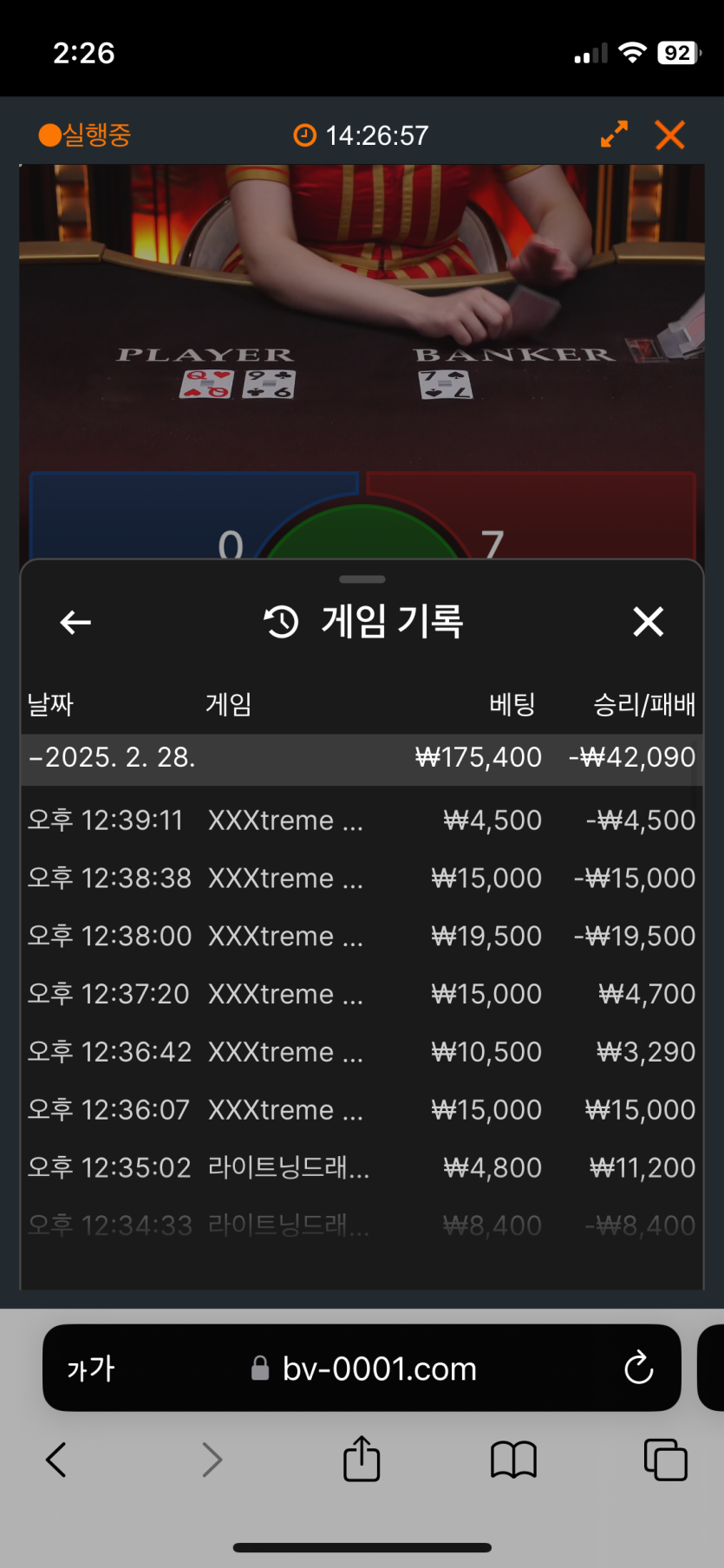
Task: Open the 오후 12:35:02 라이트닝드래 record
Action: click(361, 1168)
